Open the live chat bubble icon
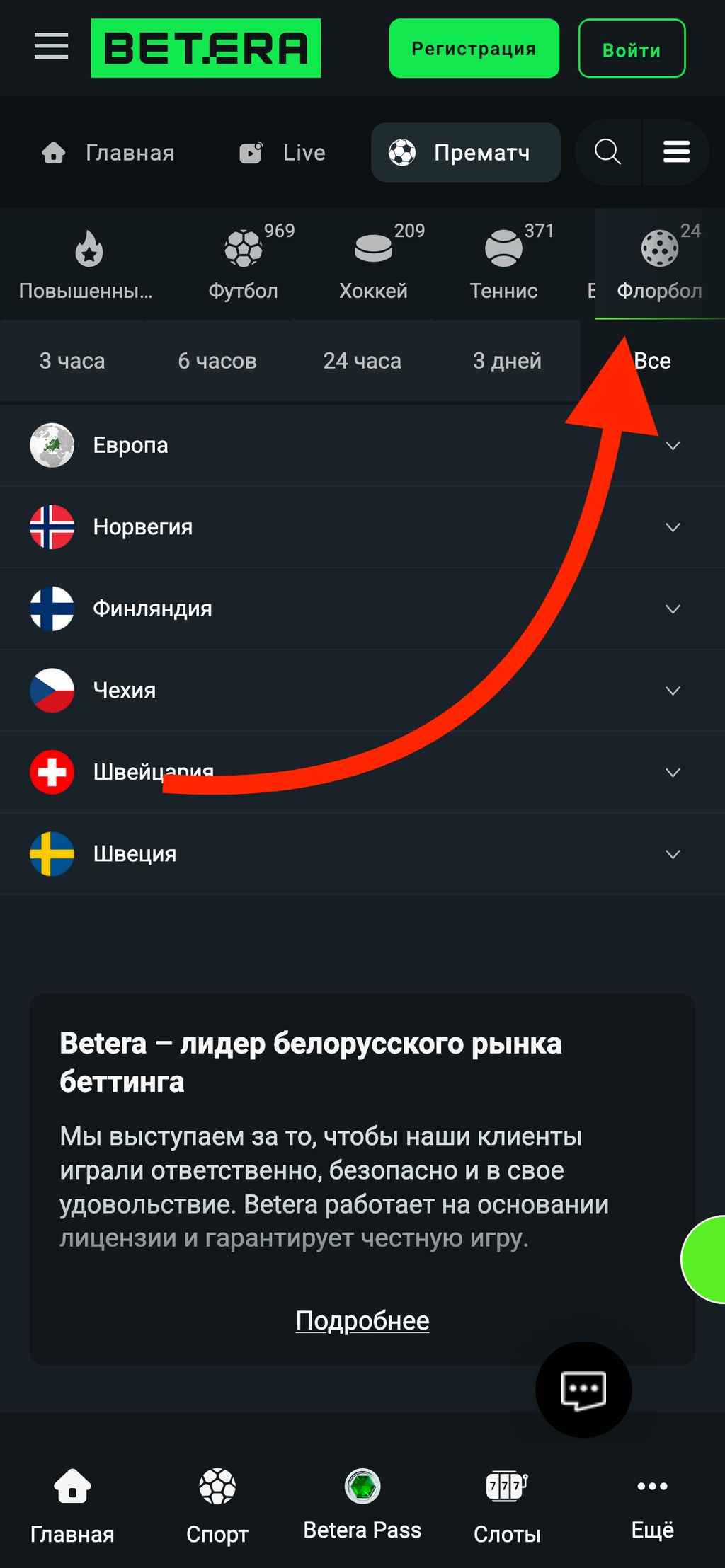Image resolution: width=725 pixels, height=1568 pixels. (x=582, y=1389)
